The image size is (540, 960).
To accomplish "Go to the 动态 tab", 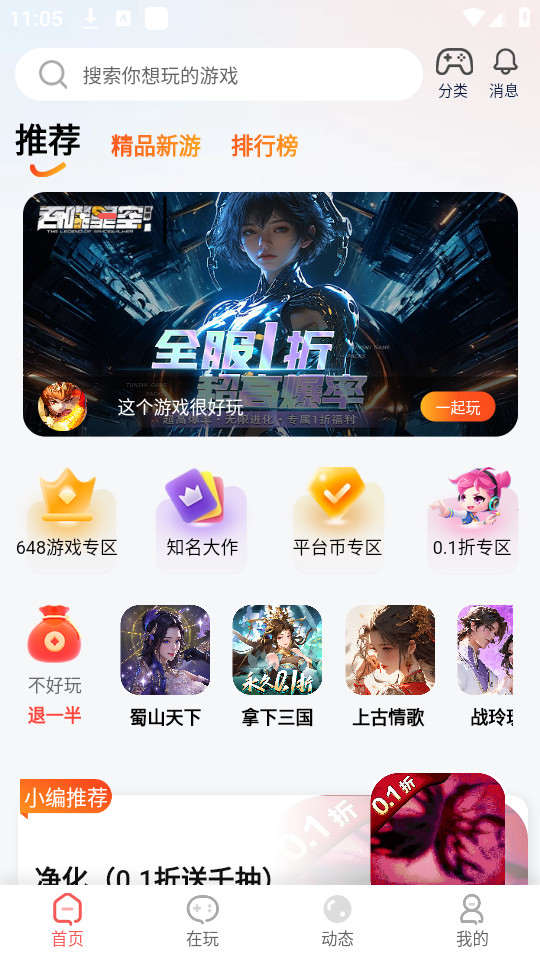I will coord(337,921).
